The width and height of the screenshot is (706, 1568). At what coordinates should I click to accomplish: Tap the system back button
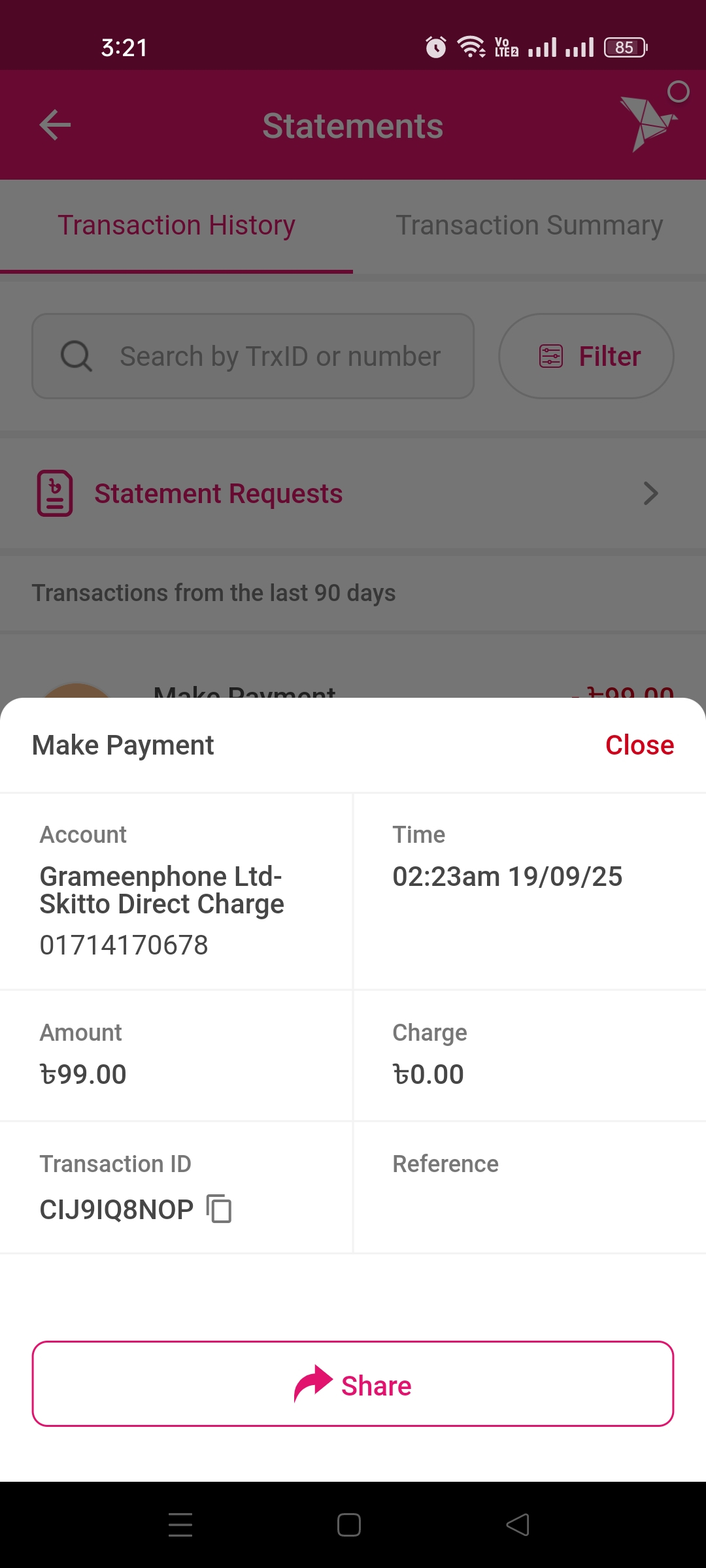click(518, 1525)
